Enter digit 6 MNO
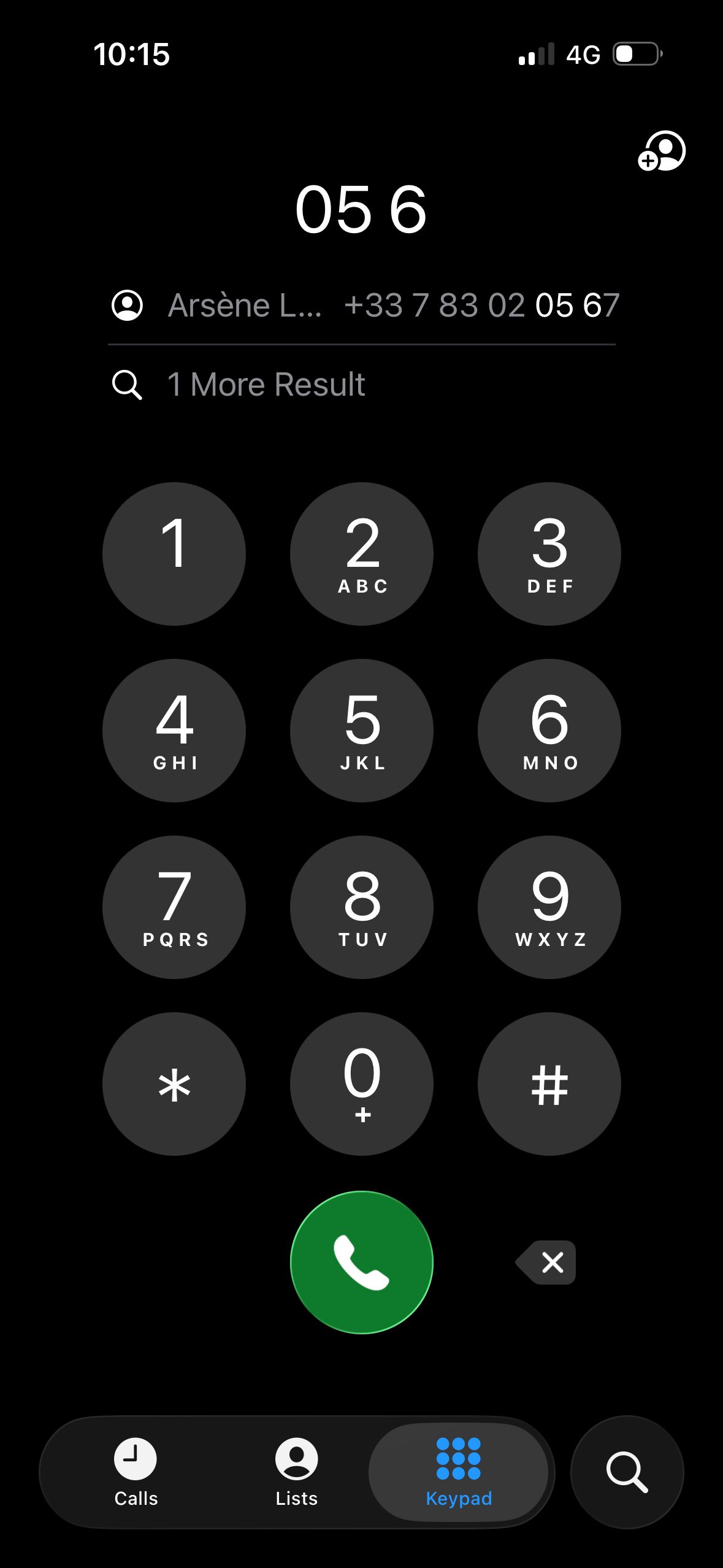The height and width of the screenshot is (1568, 723). pos(549,730)
